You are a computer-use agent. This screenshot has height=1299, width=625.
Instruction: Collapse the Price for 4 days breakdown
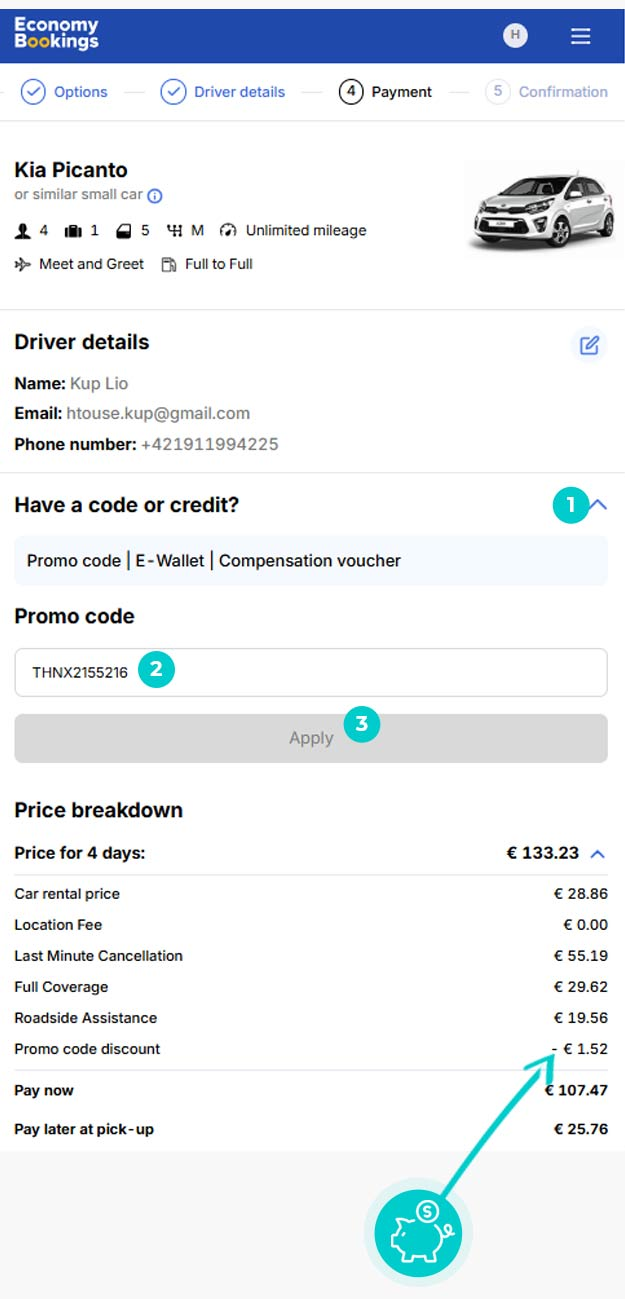(x=598, y=854)
